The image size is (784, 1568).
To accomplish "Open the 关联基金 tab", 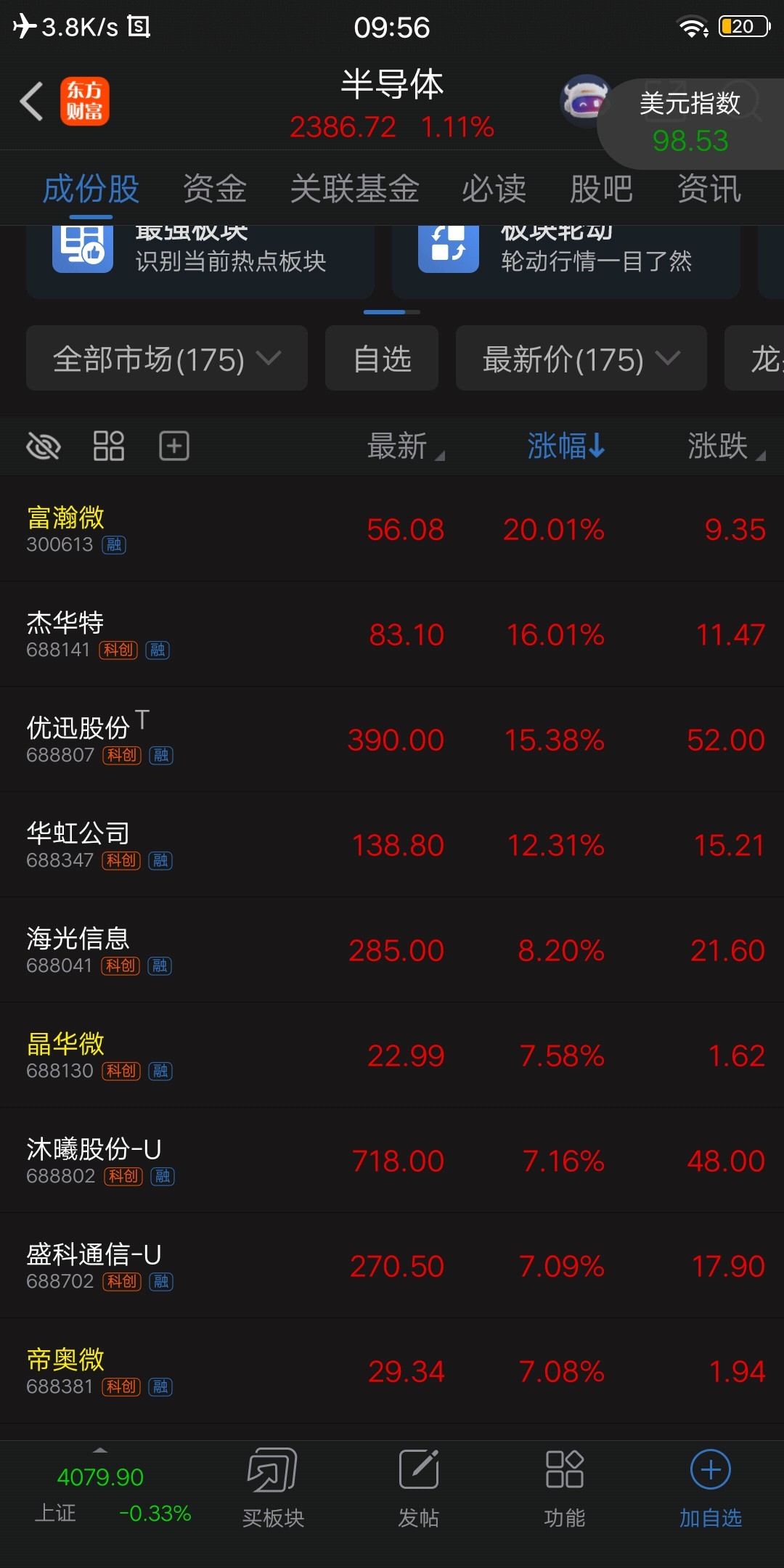I will pos(354,189).
